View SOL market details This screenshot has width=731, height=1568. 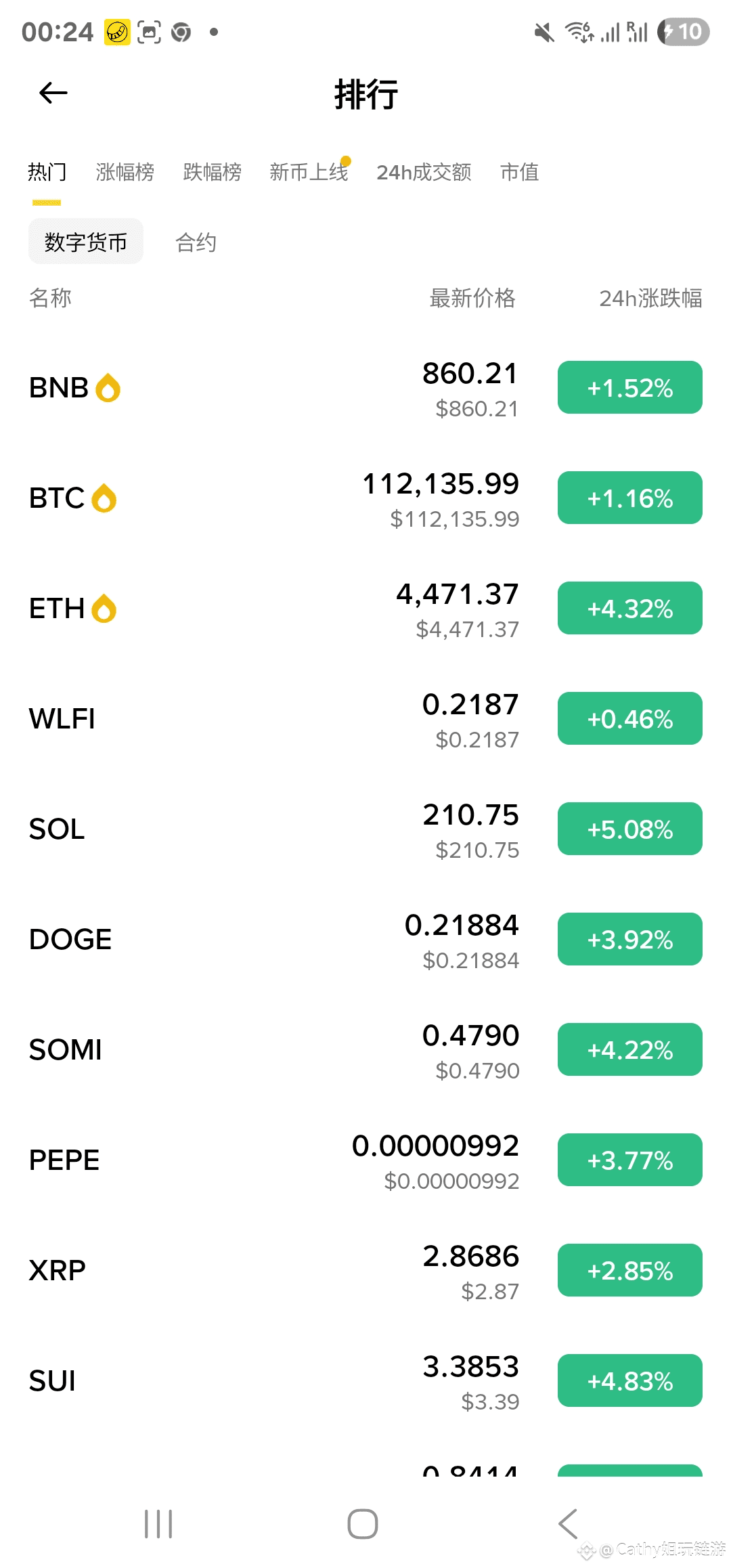271,830
